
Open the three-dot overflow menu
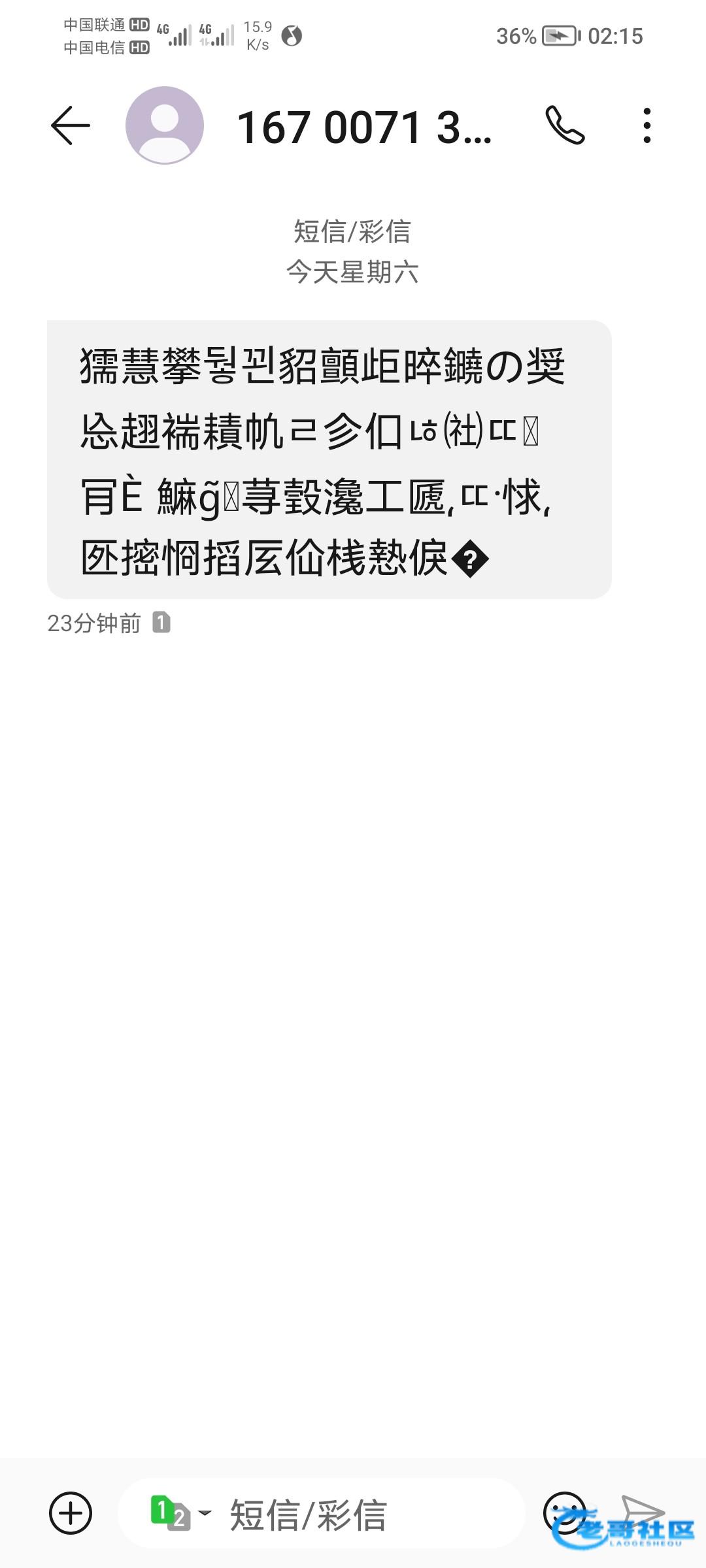(647, 125)
